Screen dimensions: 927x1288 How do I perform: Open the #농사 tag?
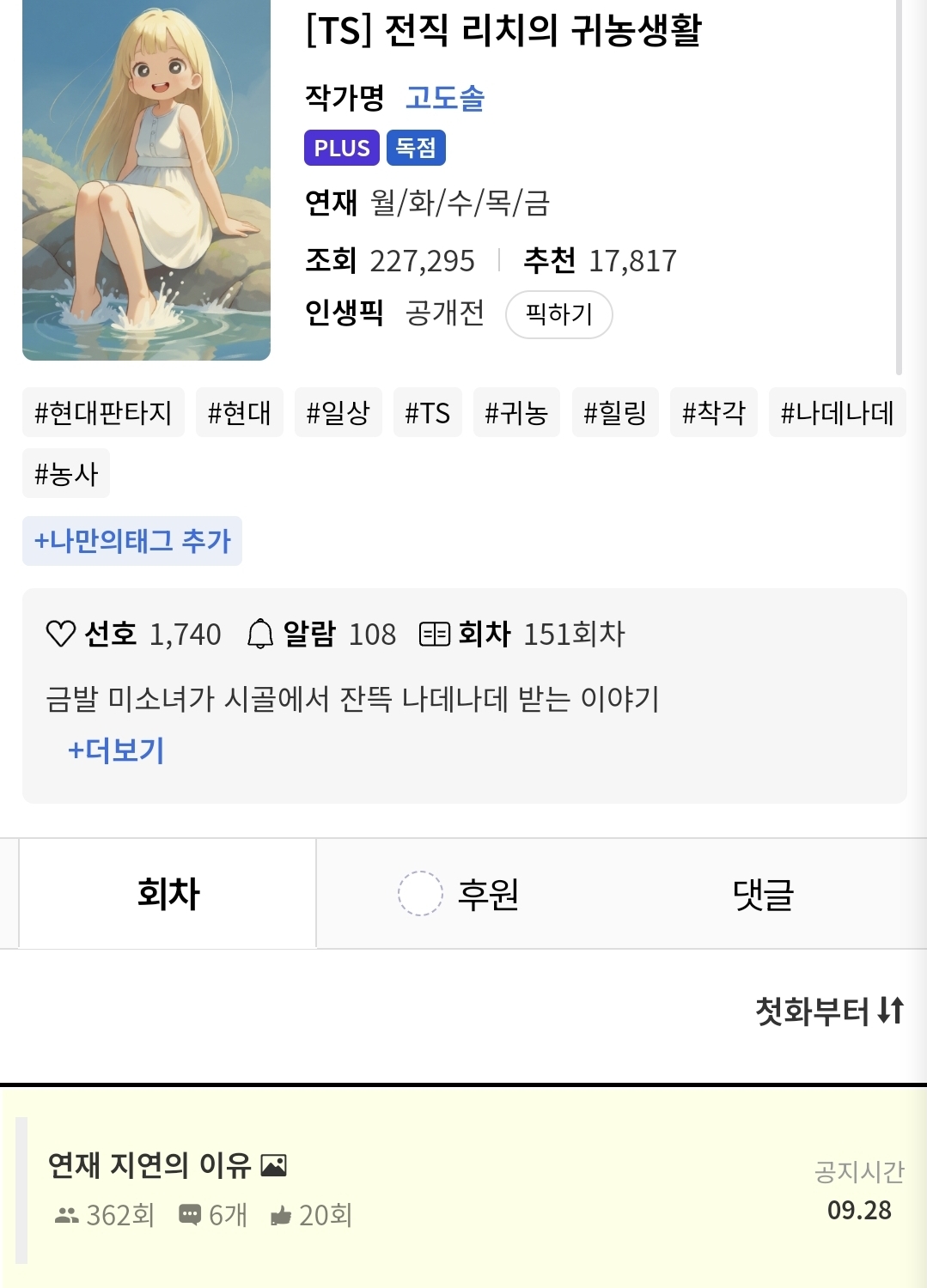[66, 474]
